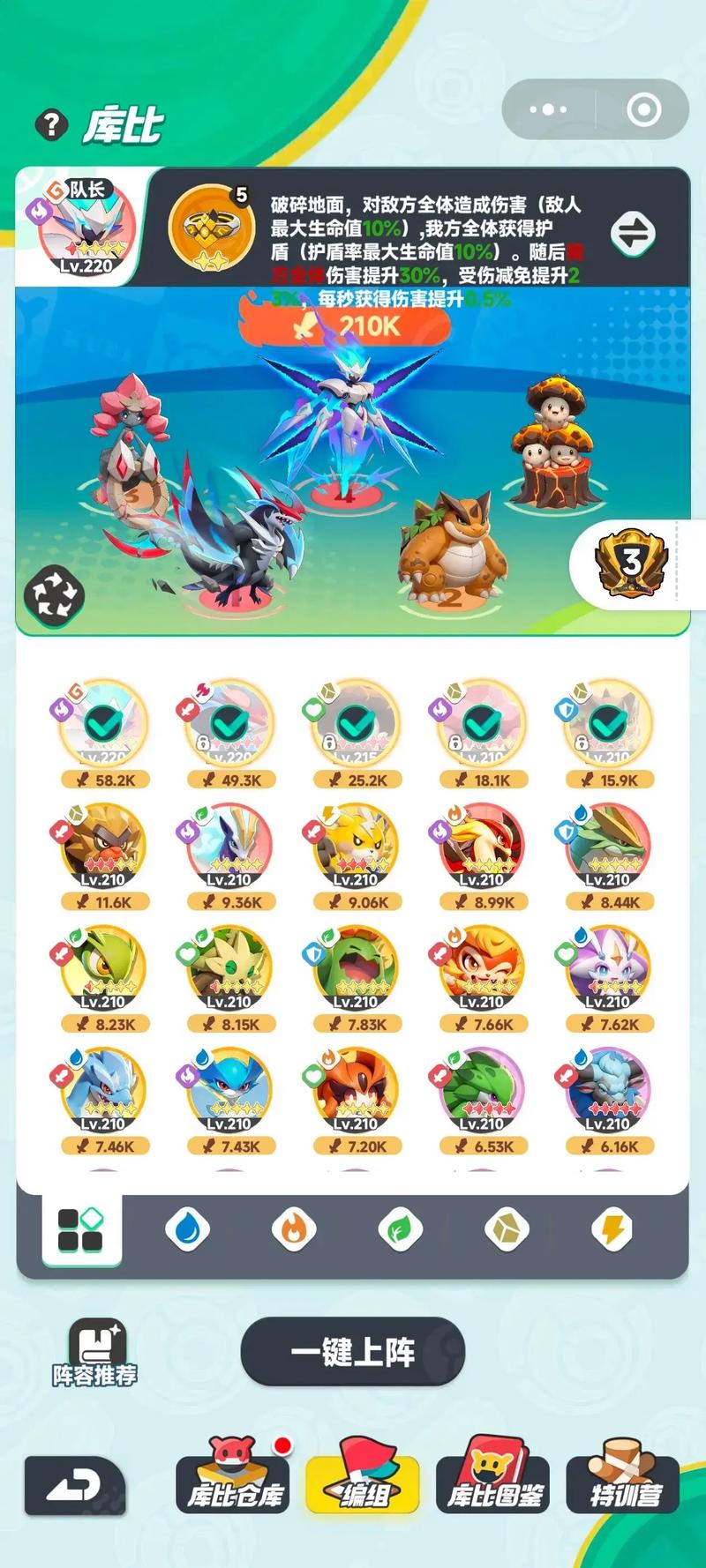This screenshot has width=706, height=1568.
Task: Show all element types filter
Action: click(x=81, y=1229)
